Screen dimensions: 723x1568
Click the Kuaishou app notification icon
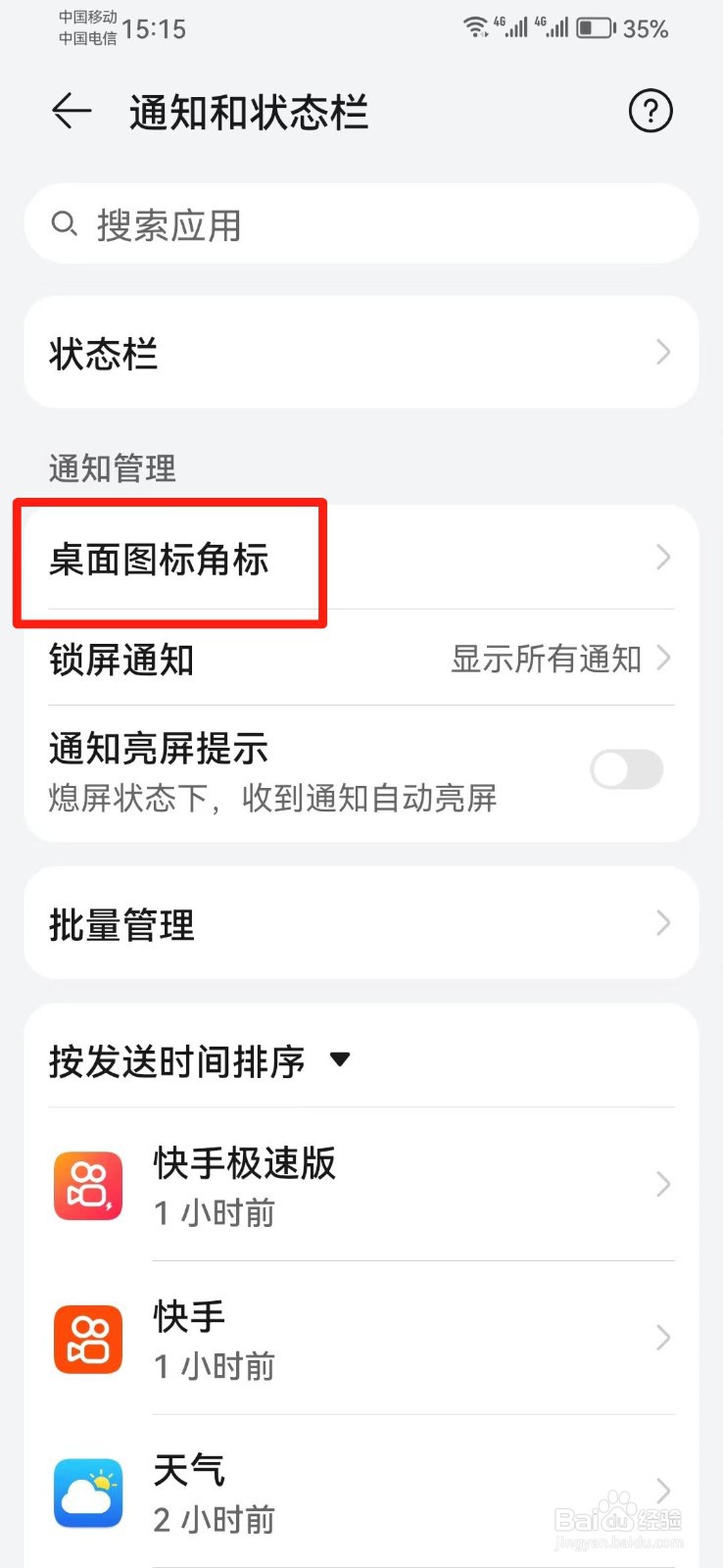coord(88,1339)
